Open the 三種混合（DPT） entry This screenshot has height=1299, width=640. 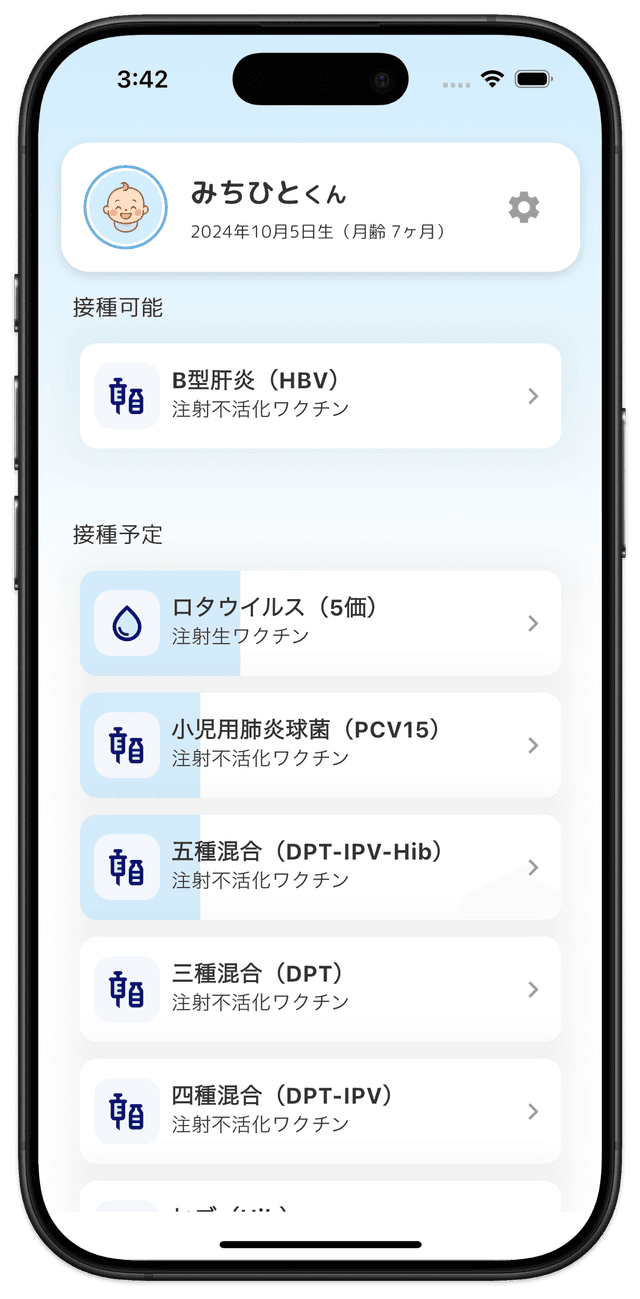tap(320, 989)
